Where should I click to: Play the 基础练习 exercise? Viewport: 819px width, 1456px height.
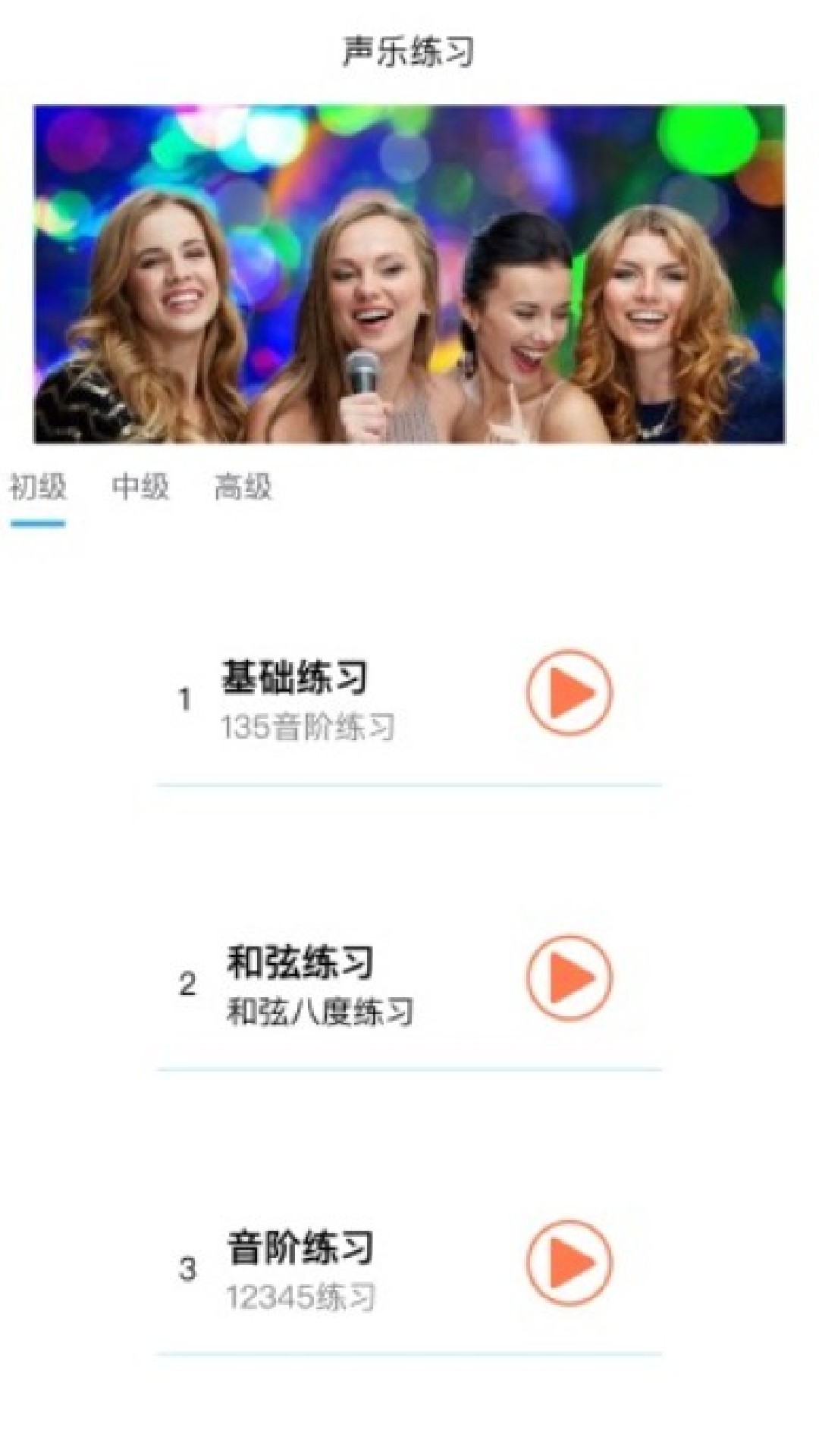[569, 692]
